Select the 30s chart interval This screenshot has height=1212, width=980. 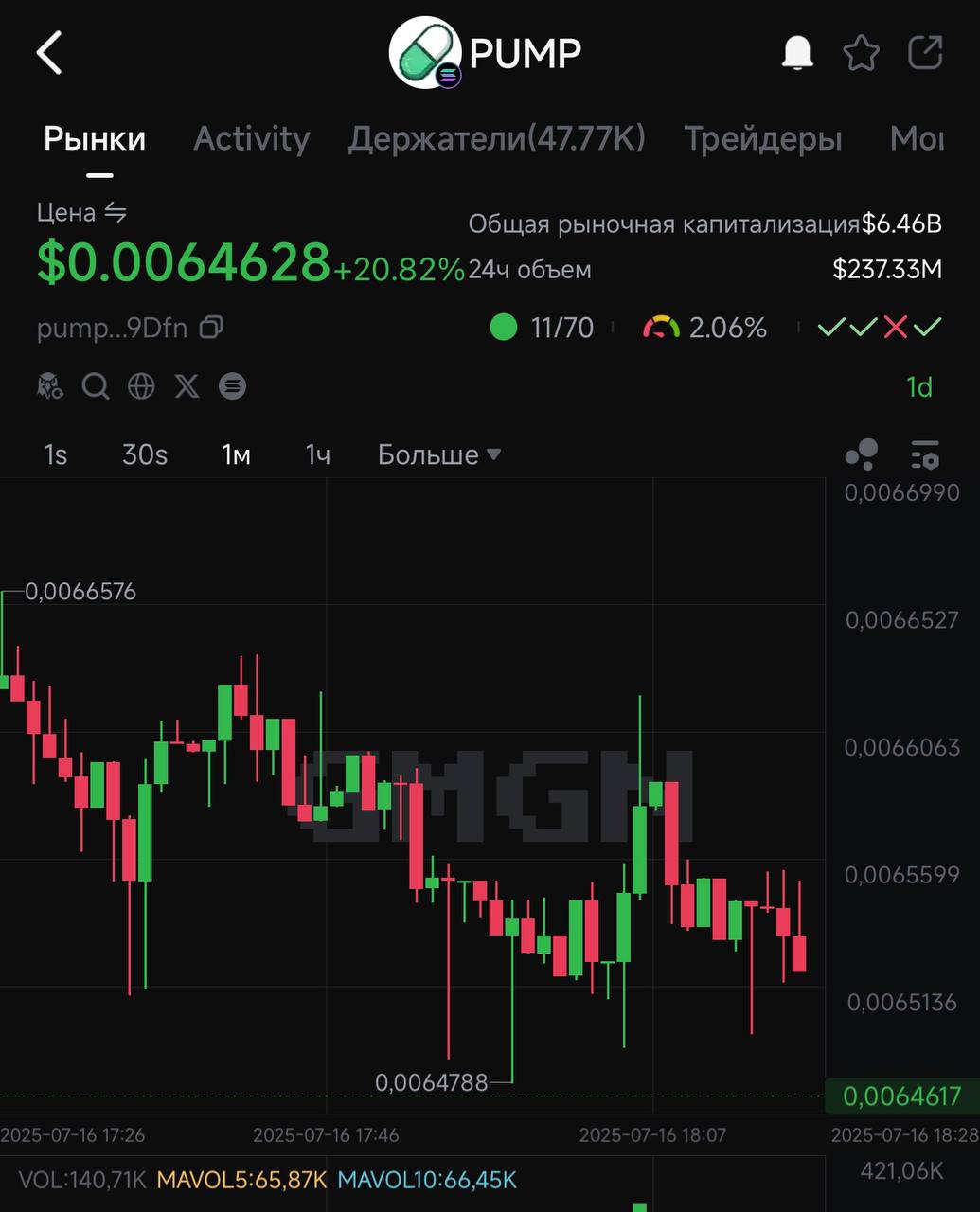click(144, 455)
